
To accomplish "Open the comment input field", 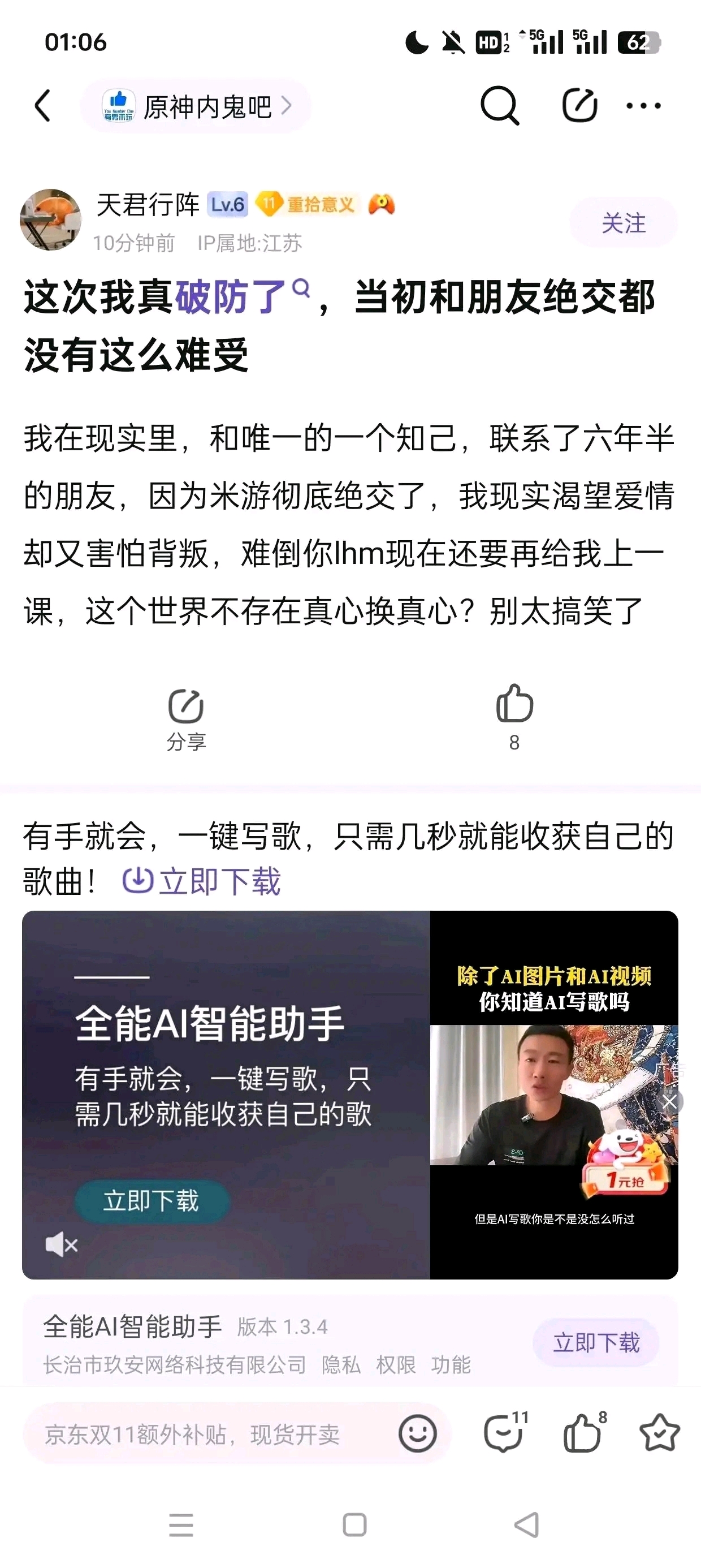I will (207, 1434).
